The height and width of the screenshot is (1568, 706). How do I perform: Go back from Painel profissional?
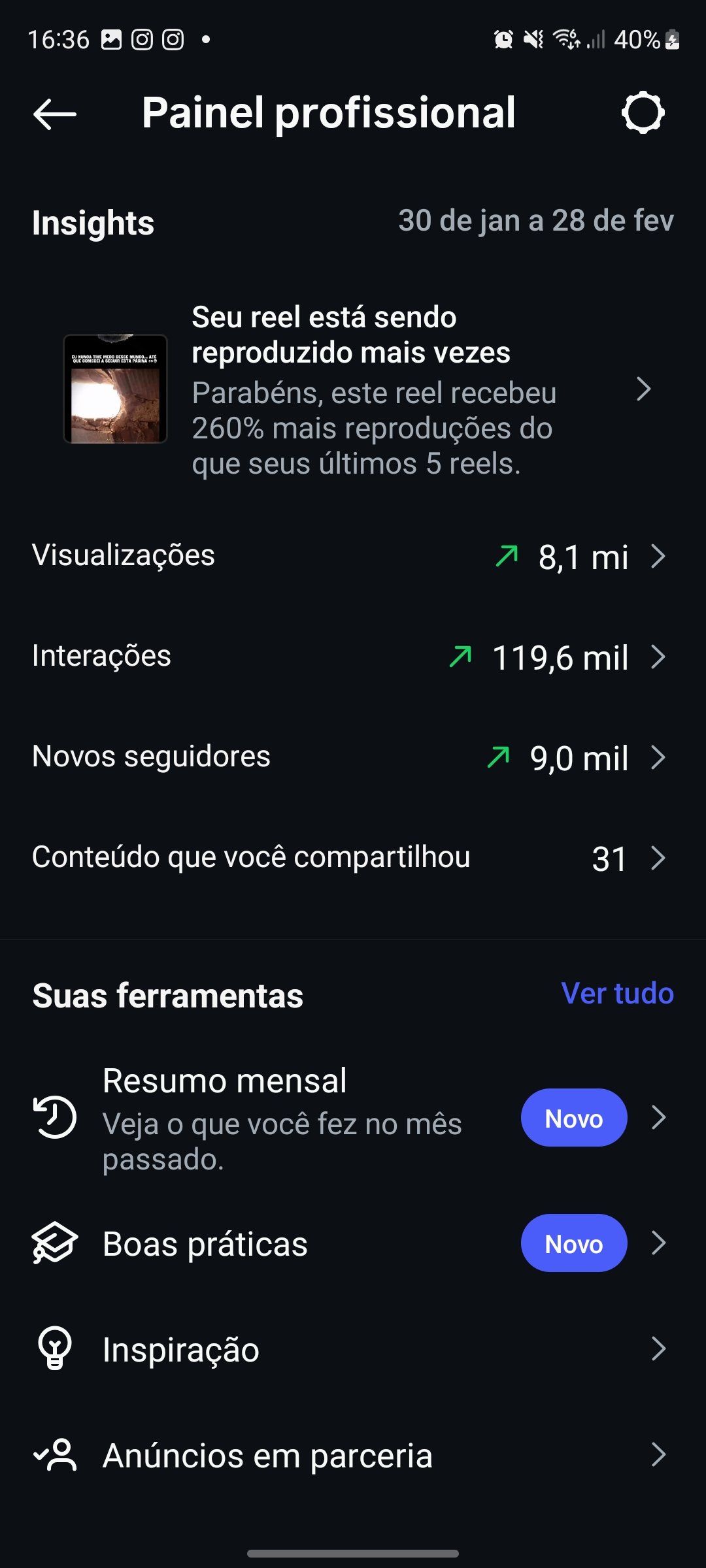[x=55, y=114]
